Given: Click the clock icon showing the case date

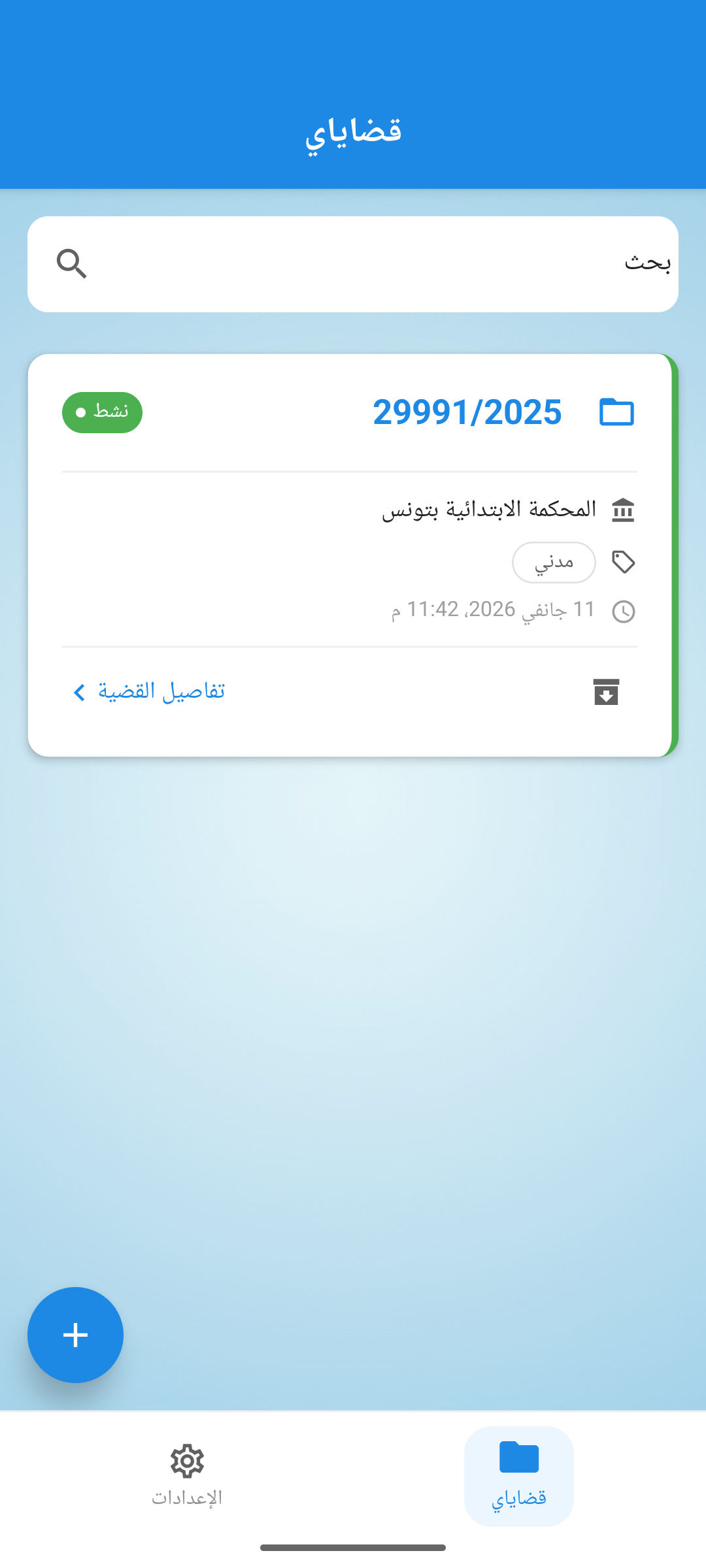Looking at the screenshot, I should [624, 609].
